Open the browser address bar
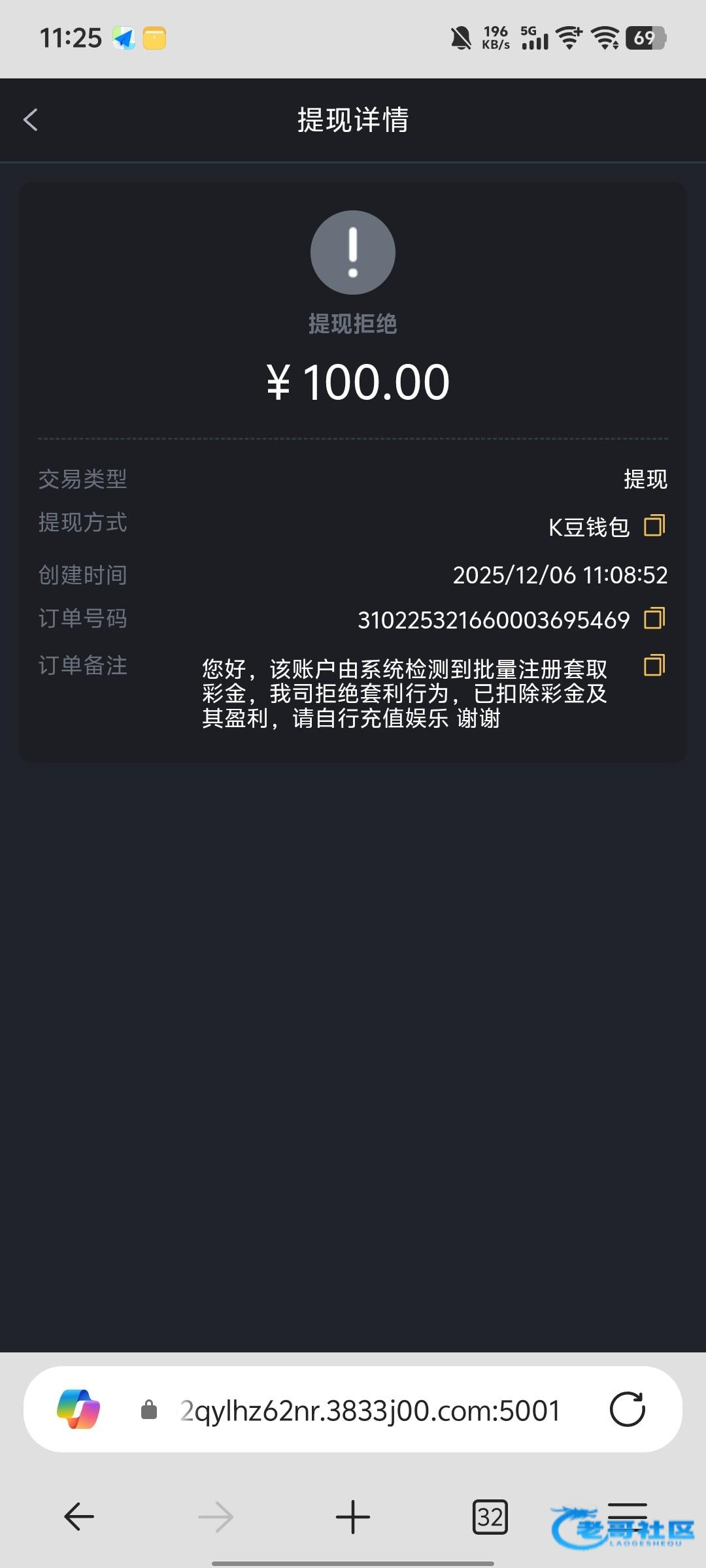This screenshot has width=706, height=1568. (x=369, y=1411)
